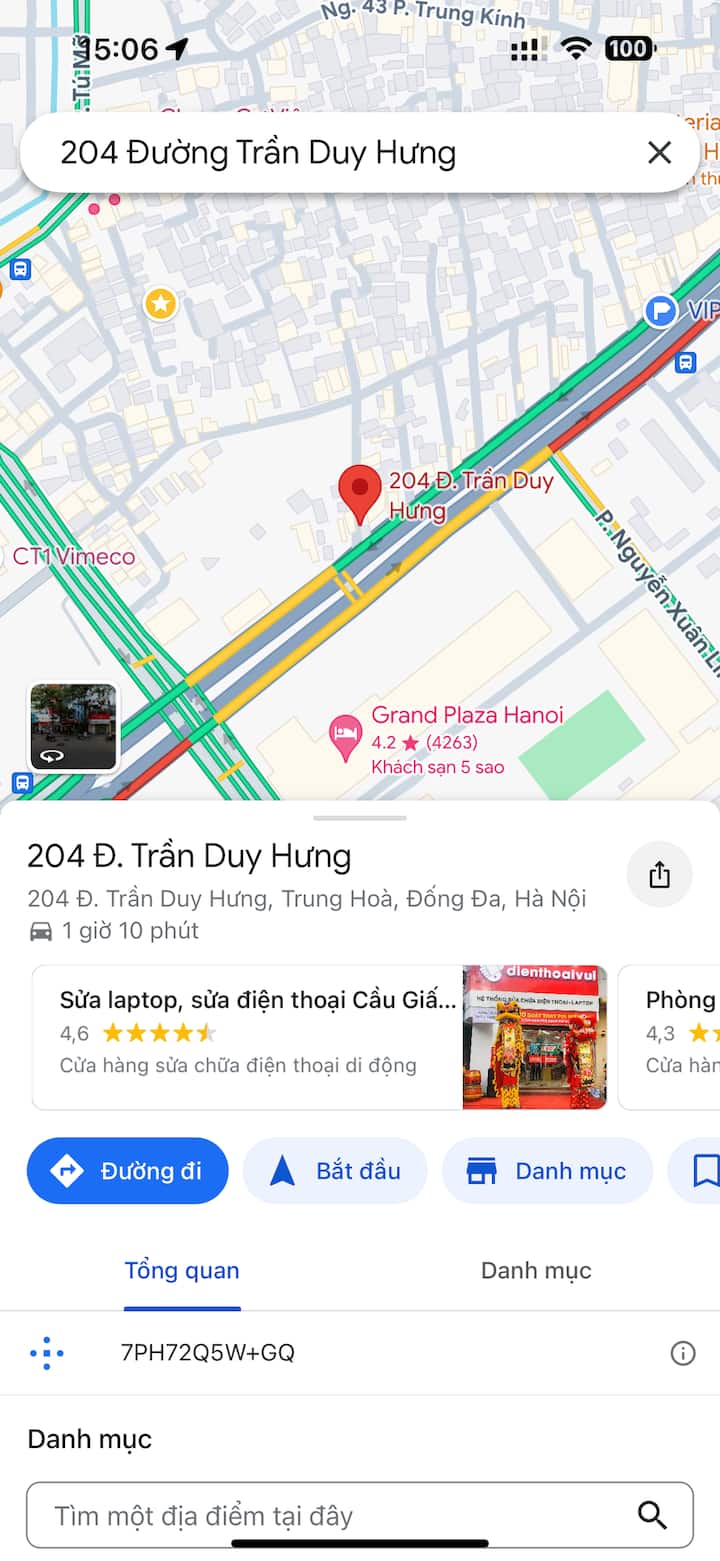Start navigation with Bắt đầu
This screenshot has width=720, height=1561.
(x=335, y=1170)
